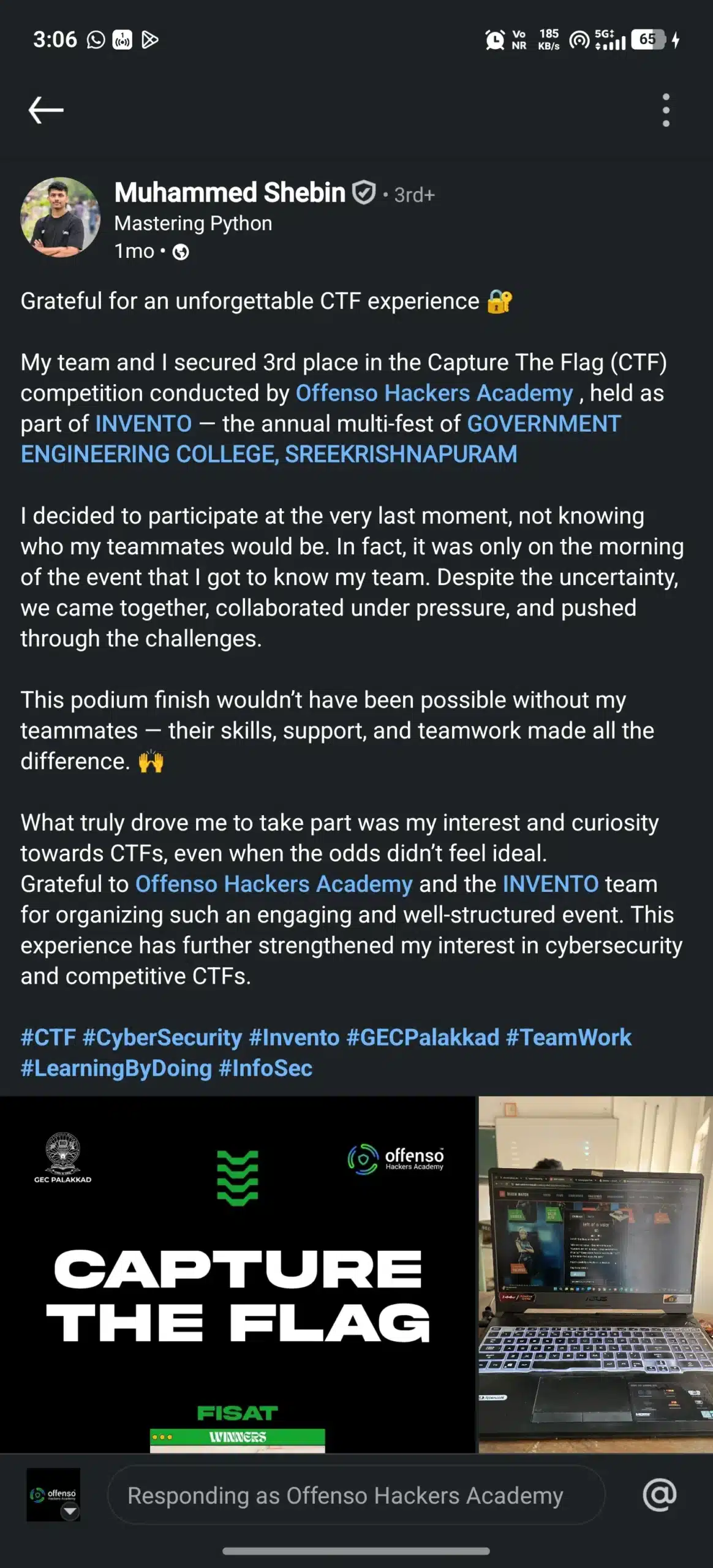The width and height of the screenshot is (713, 1568).
Task: Open the #CyberSecurity hashtag
Action: [x=162, y=1038]
